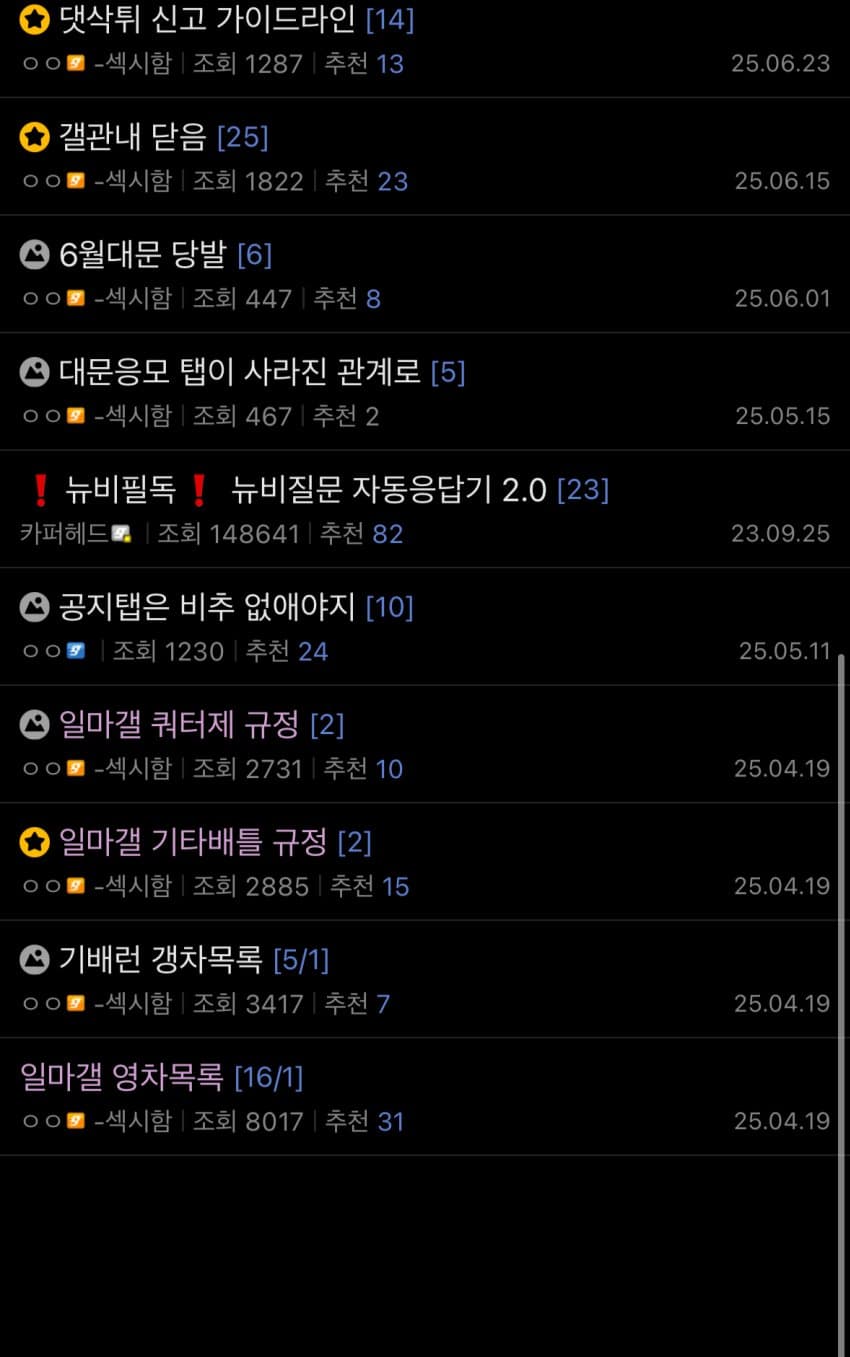Open post 공지탭은 비추 없애야지
Screen dimensions: 850x1357
[207, 607]
